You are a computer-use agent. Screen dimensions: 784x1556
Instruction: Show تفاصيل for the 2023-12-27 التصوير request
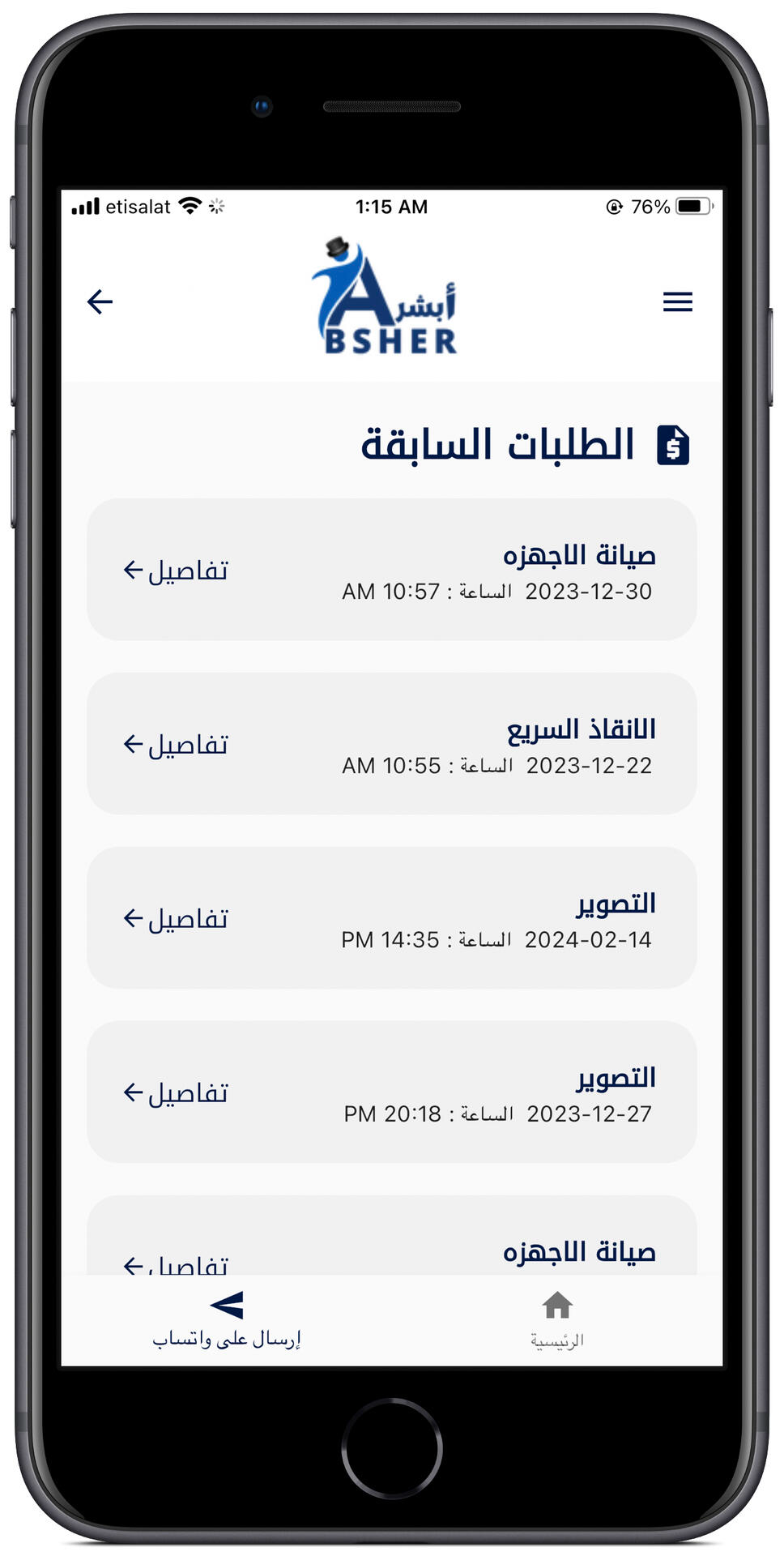(x=176, y=1093)
